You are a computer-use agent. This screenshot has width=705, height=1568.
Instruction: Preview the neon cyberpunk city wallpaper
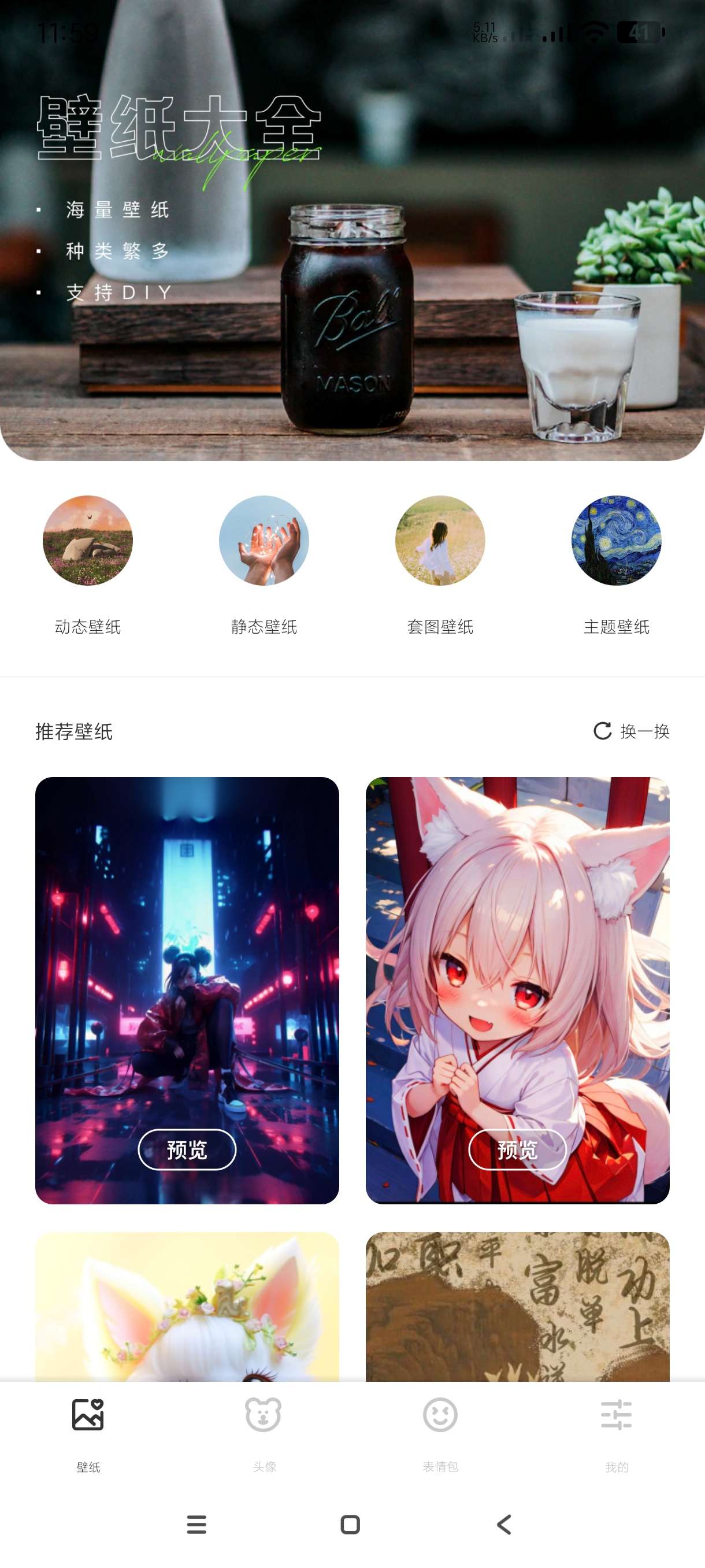(187, 1150)
